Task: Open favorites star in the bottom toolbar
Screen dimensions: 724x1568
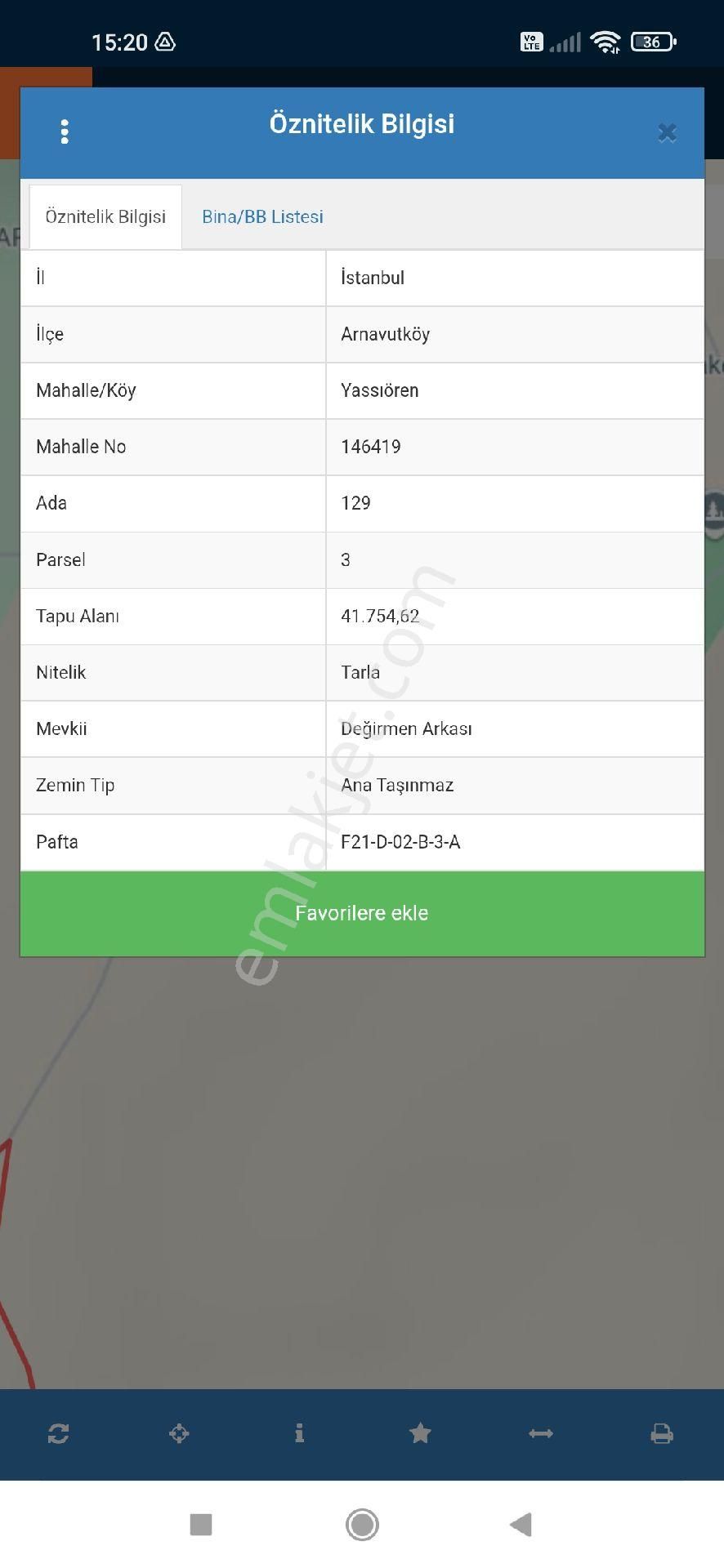Action: click(420, 1433)
